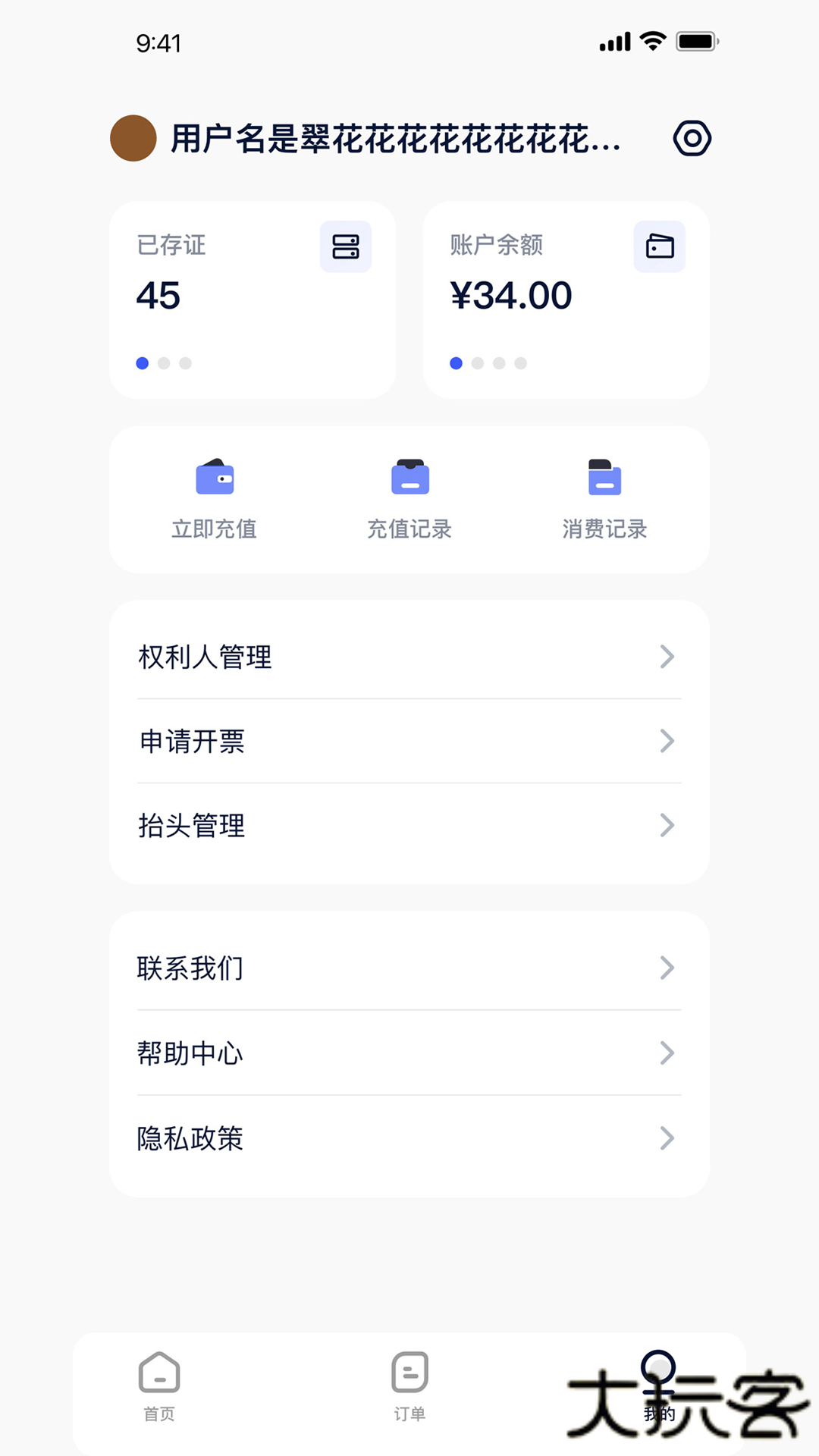
Task: Click the 已存证 card icon
Action: click(345, 246)
